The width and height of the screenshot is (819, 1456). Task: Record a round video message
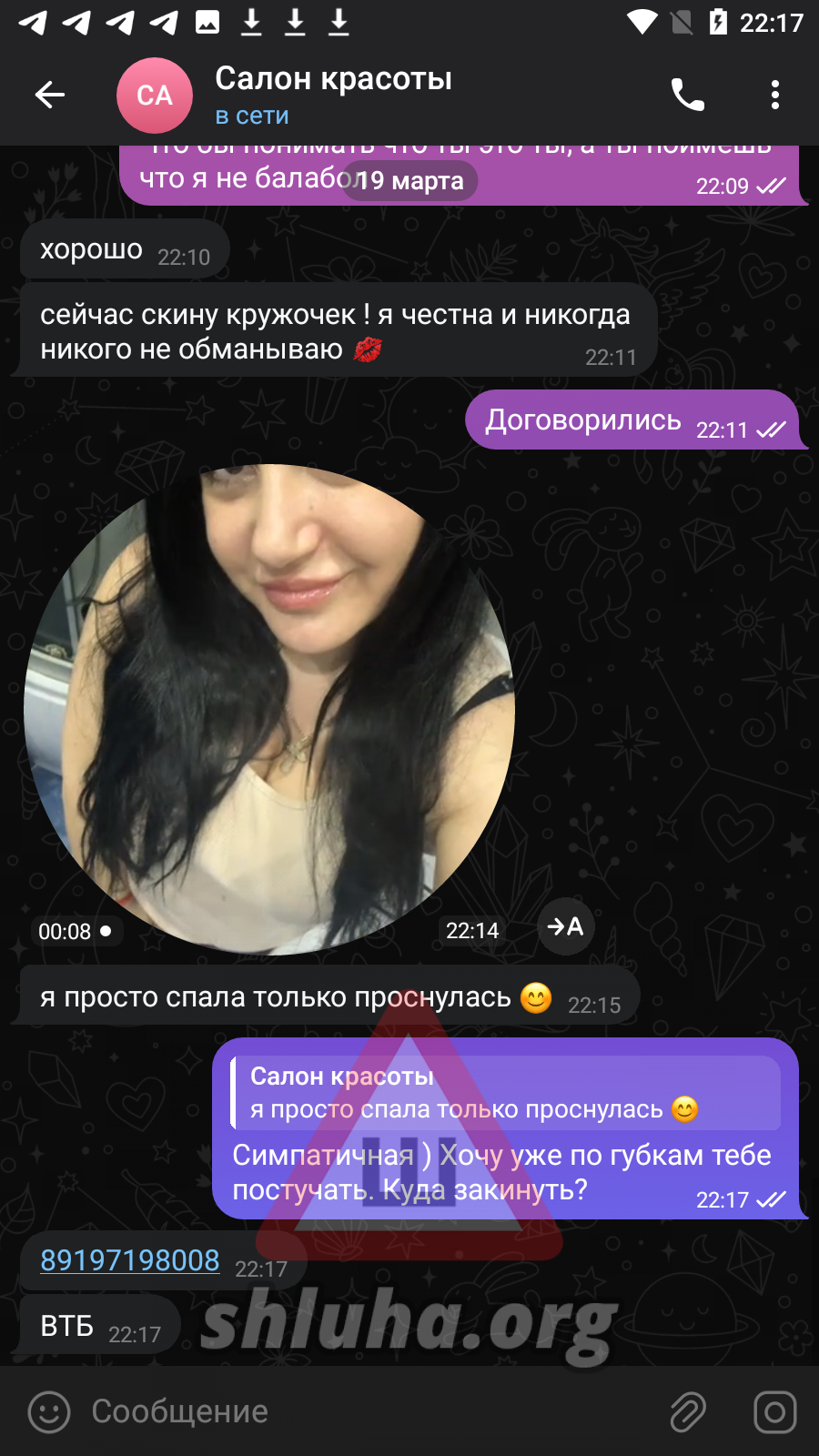point(774,1412)
